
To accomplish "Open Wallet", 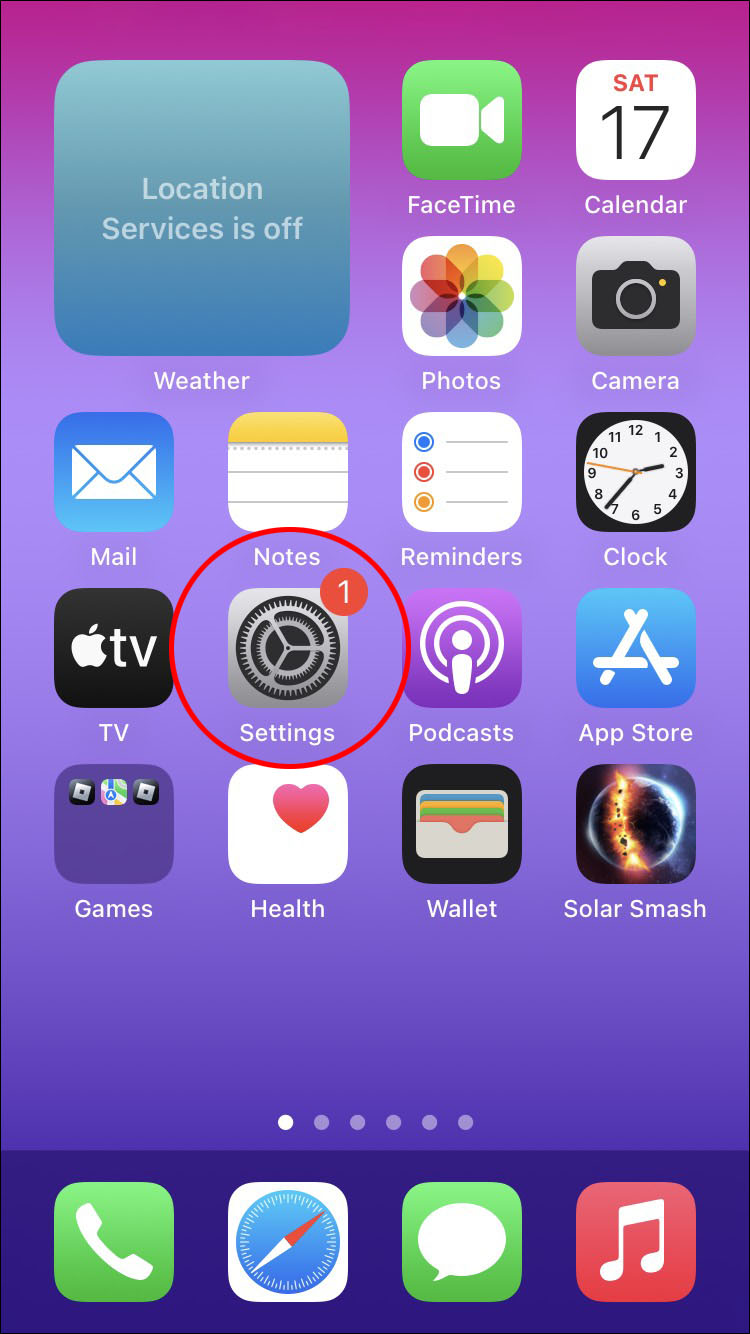I will coord(461,824).
